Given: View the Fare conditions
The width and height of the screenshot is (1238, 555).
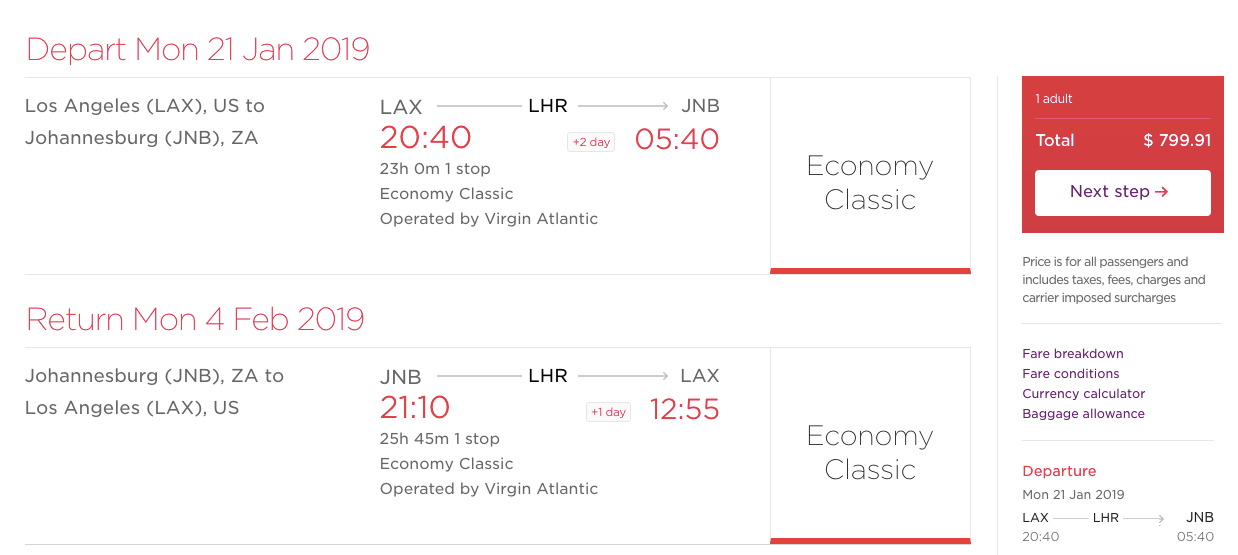Looking at the screenshot, I should coord(1070,374).
